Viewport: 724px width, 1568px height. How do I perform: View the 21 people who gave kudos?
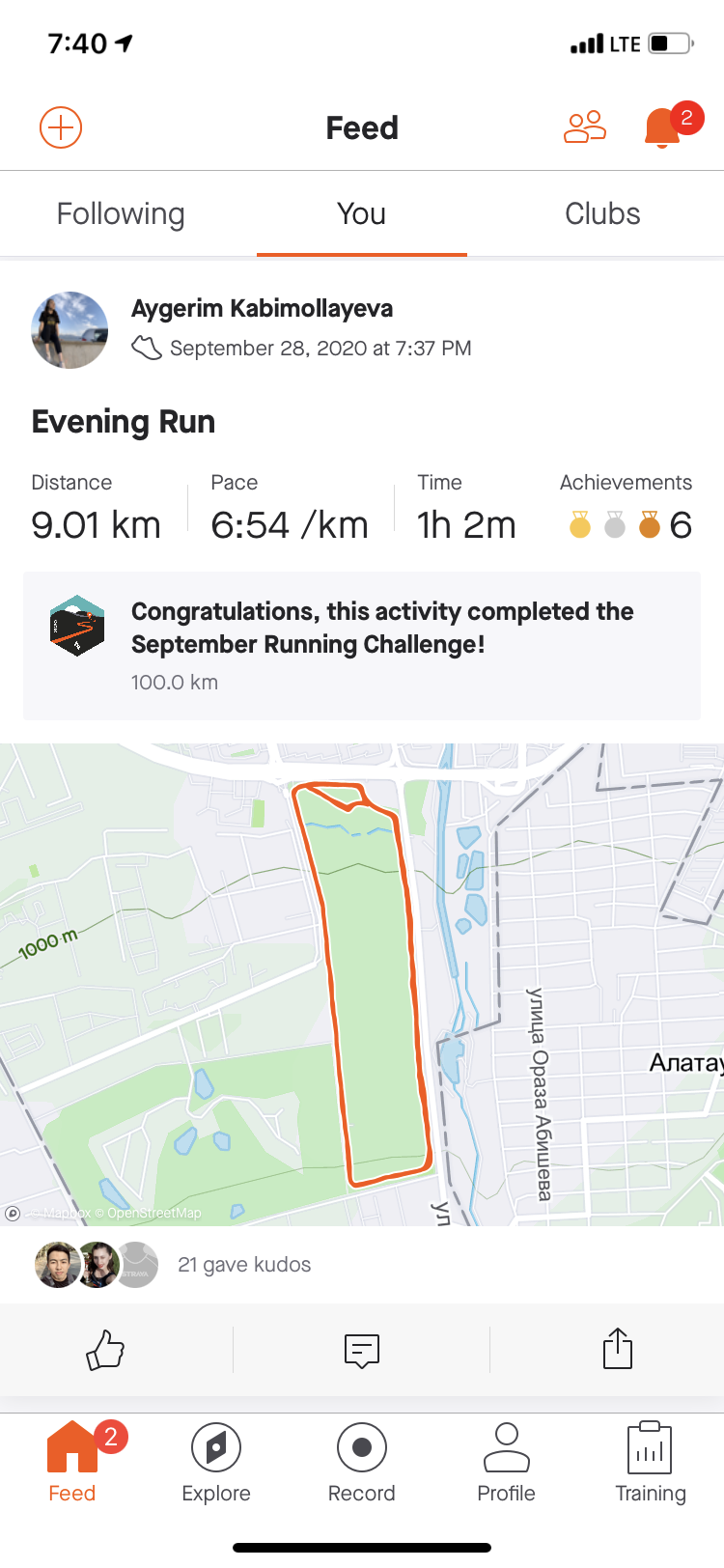tap(243, 1265)
